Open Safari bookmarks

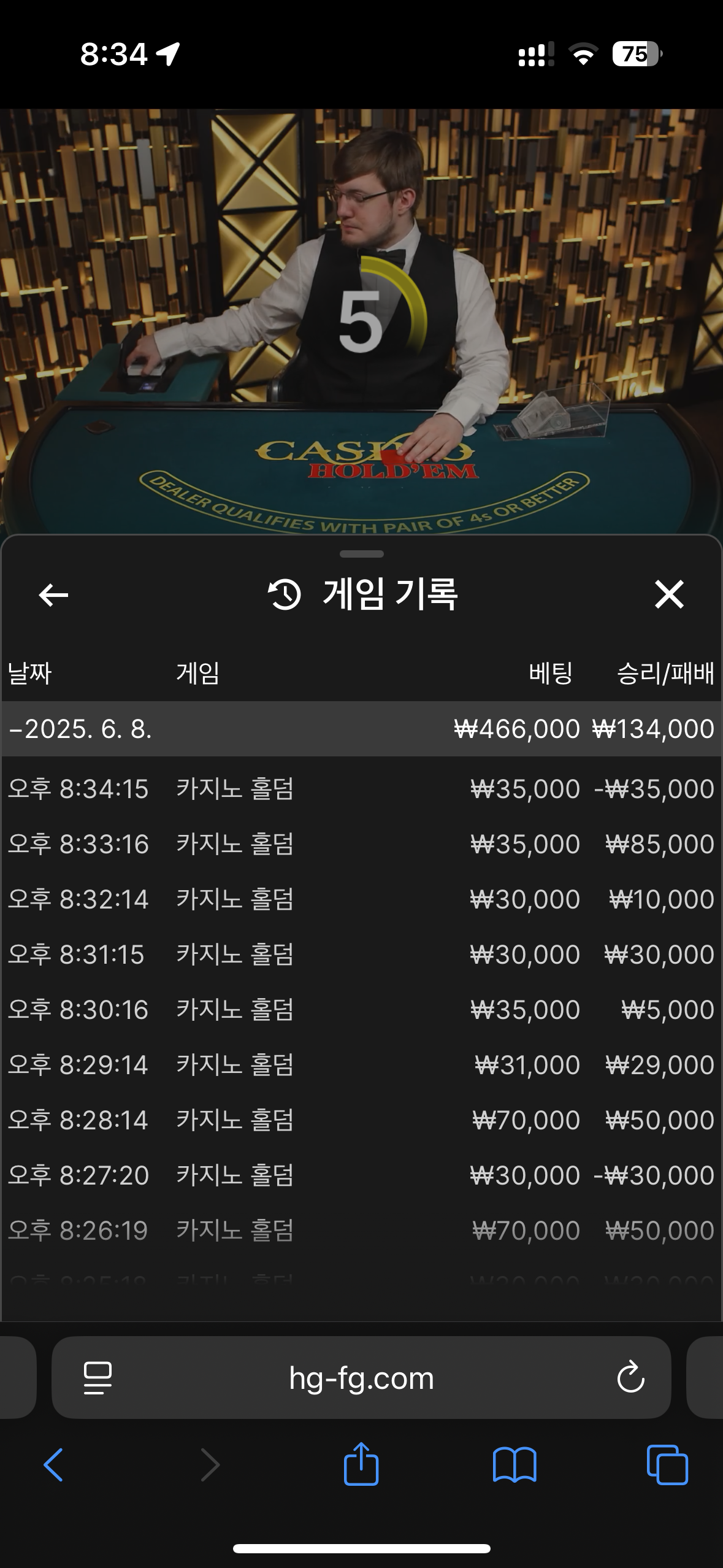(x=514, y=1465)
